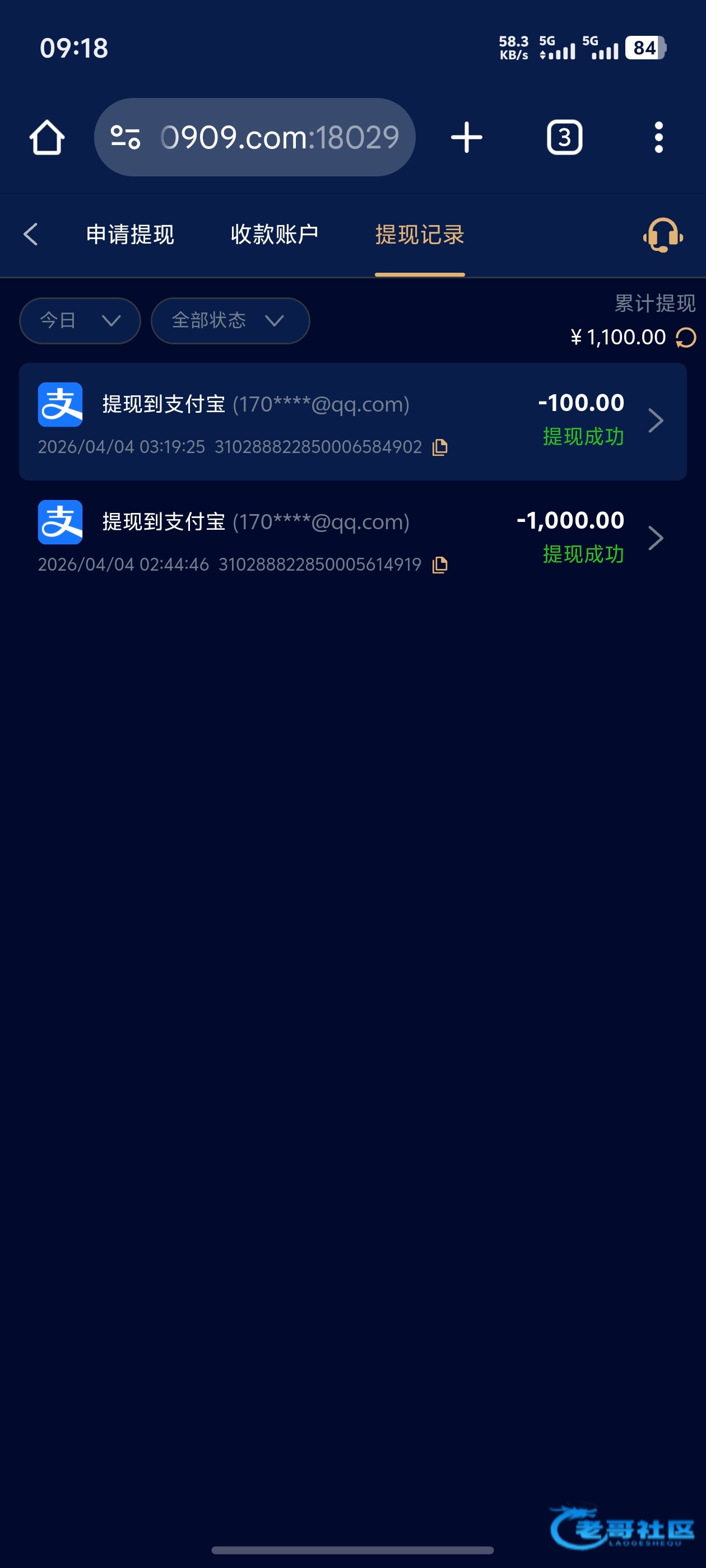The image size is (706, 1568).
Task: Open the tab switcher showing 3 tabs
Action: 564,138
